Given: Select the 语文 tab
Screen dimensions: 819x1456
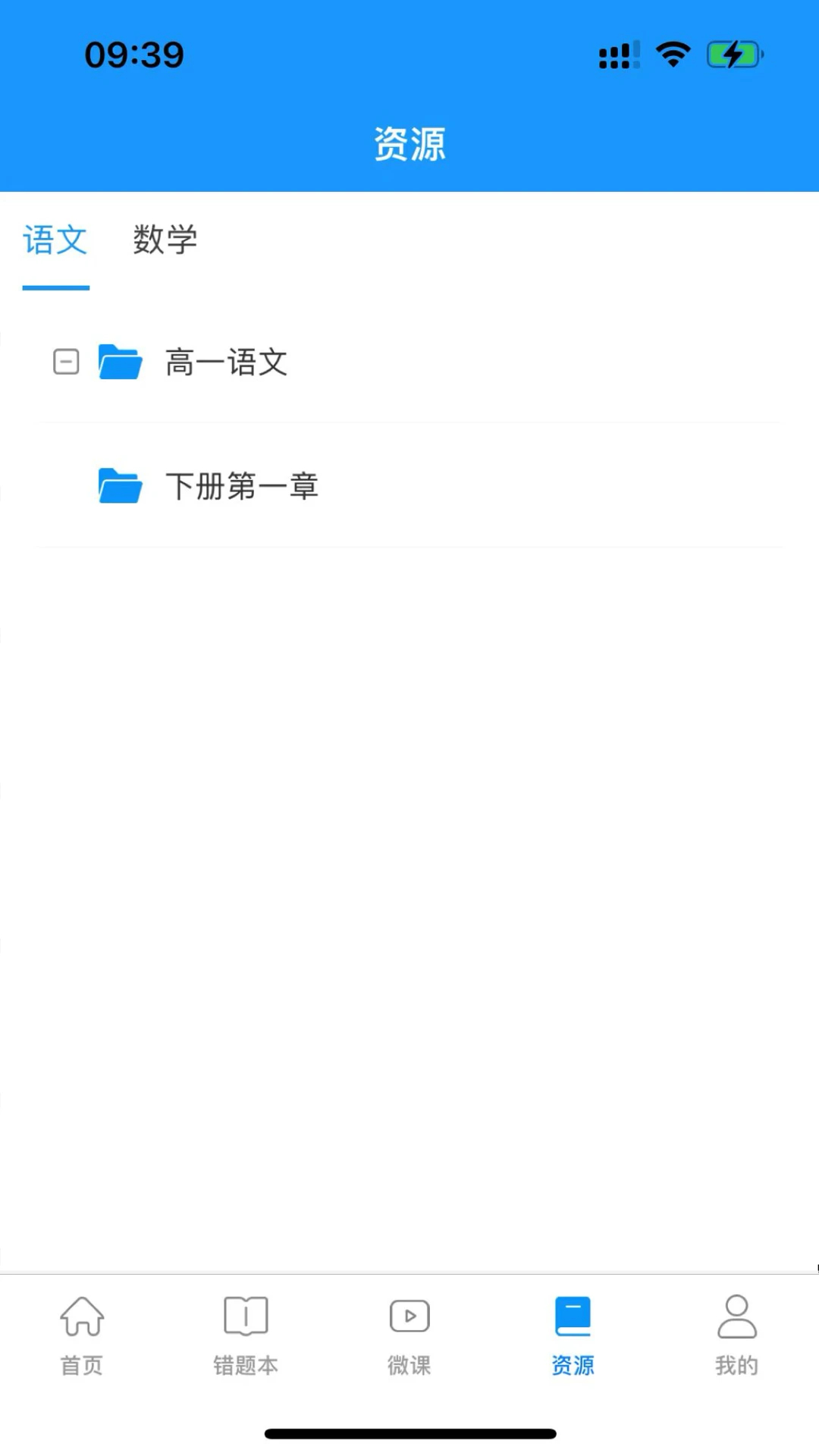Looking at the screenshot, I should click(55, 240).
